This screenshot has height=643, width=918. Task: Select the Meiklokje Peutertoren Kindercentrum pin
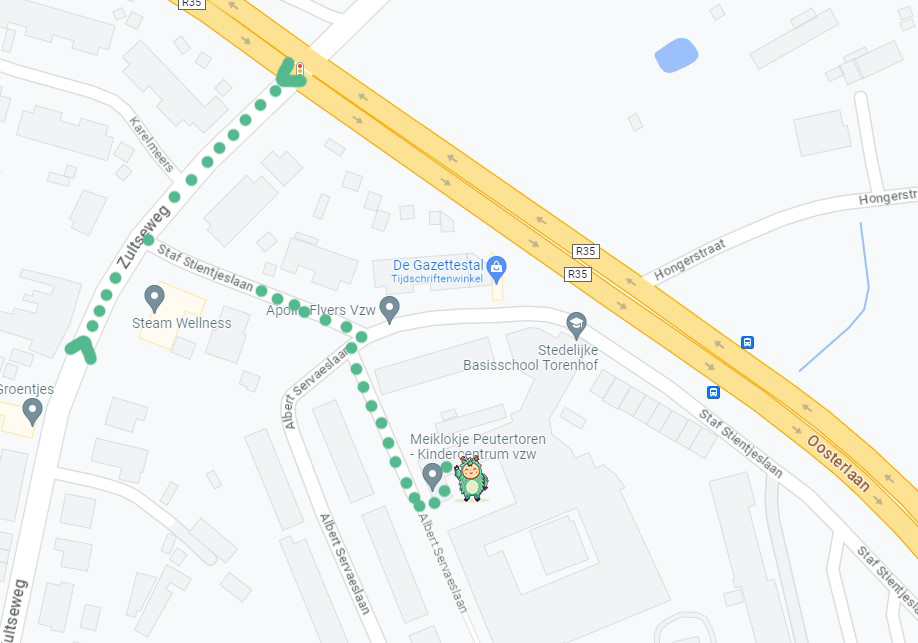(x=432, y=474)
